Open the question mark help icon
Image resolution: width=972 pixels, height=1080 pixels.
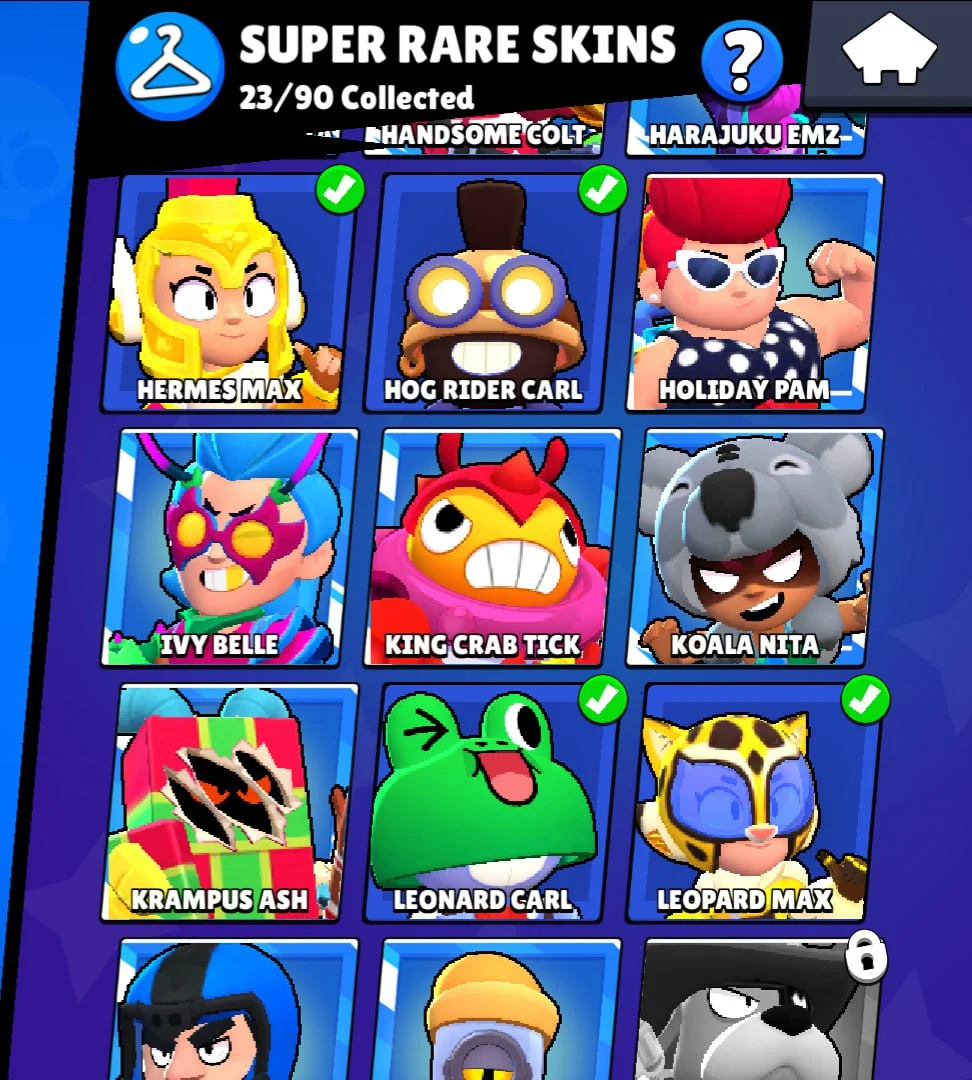click(741, 61)
